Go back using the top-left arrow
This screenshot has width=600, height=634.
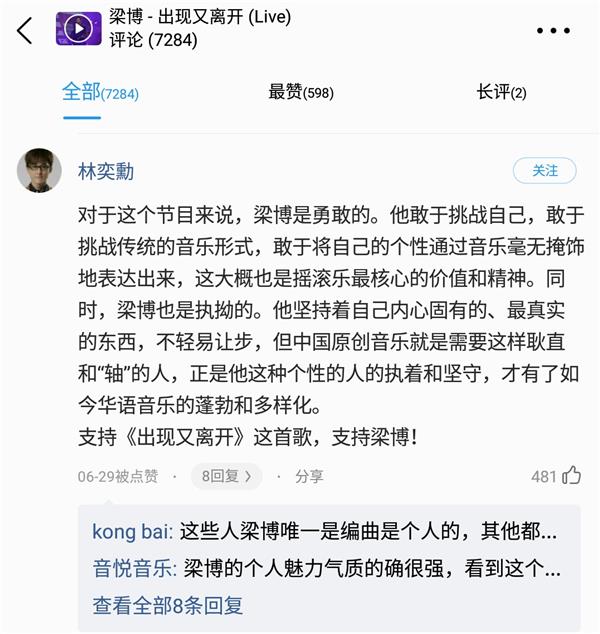coord(25,30)
